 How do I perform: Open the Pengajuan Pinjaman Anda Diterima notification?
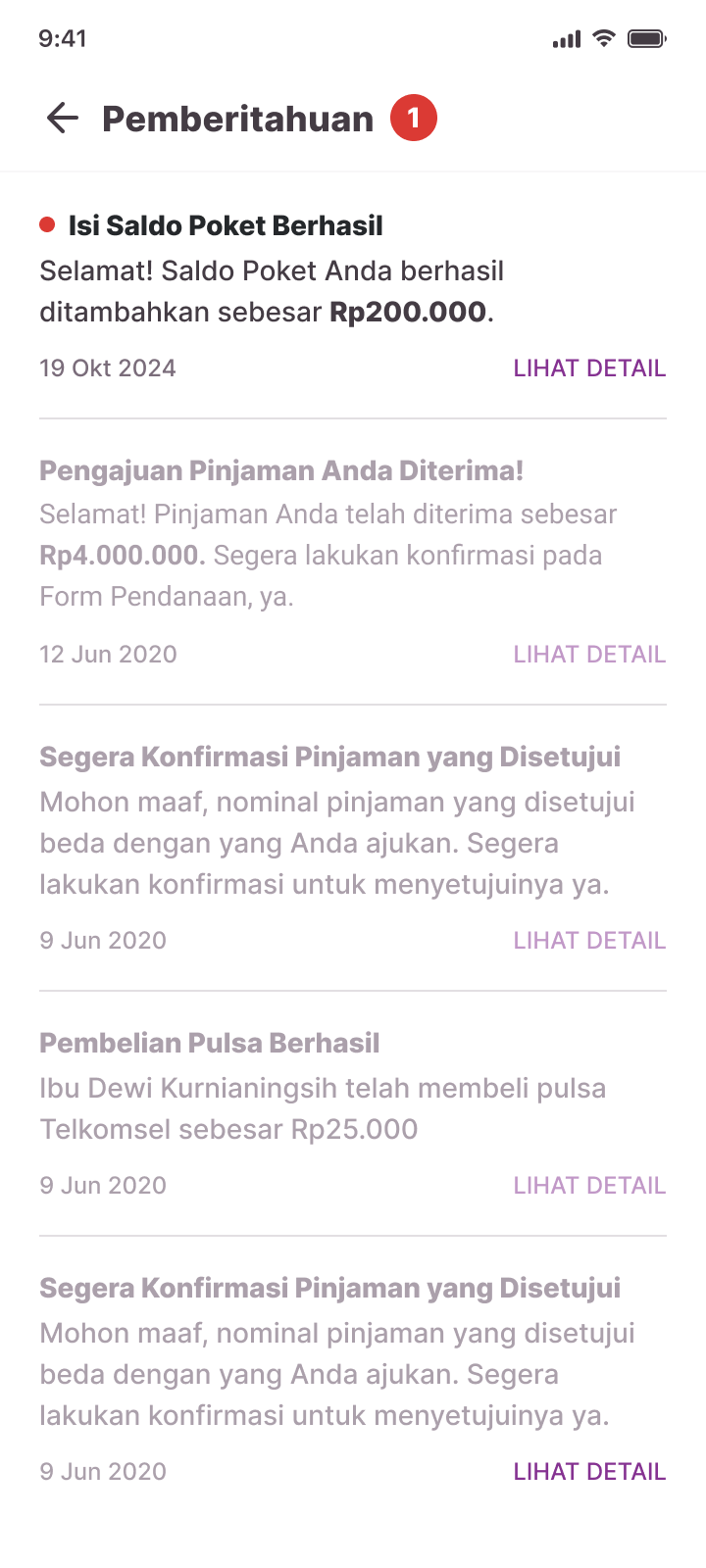[x=353, y=562]
